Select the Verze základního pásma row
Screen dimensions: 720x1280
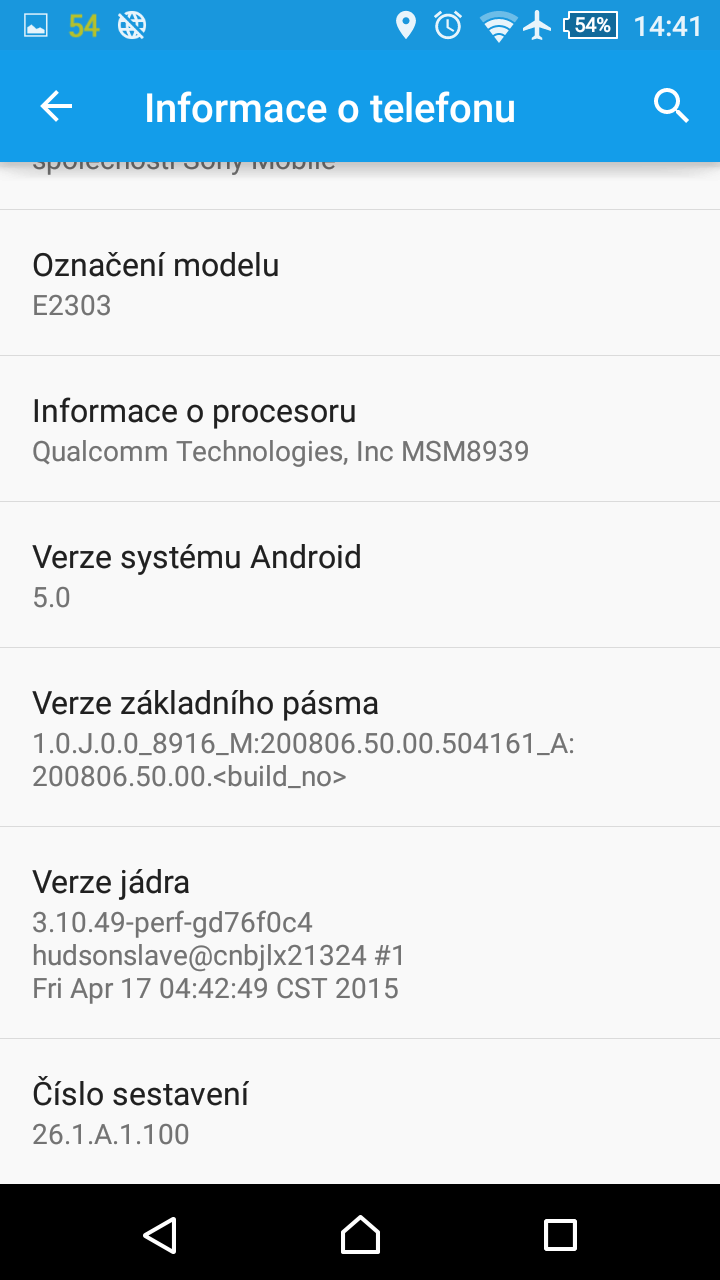tap(360, 737)
